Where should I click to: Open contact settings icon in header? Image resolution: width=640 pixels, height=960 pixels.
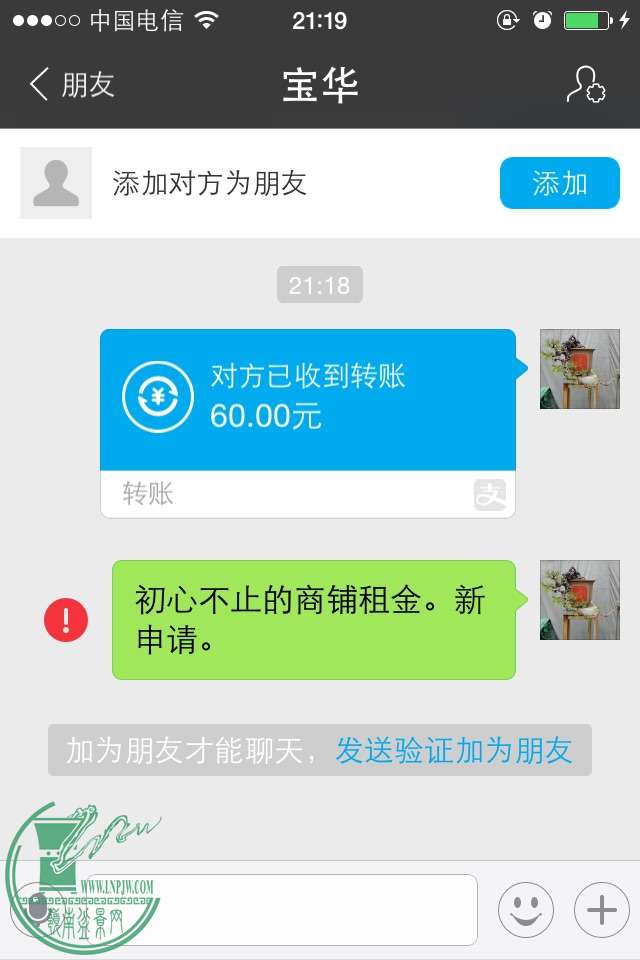[x=586, y=85]
